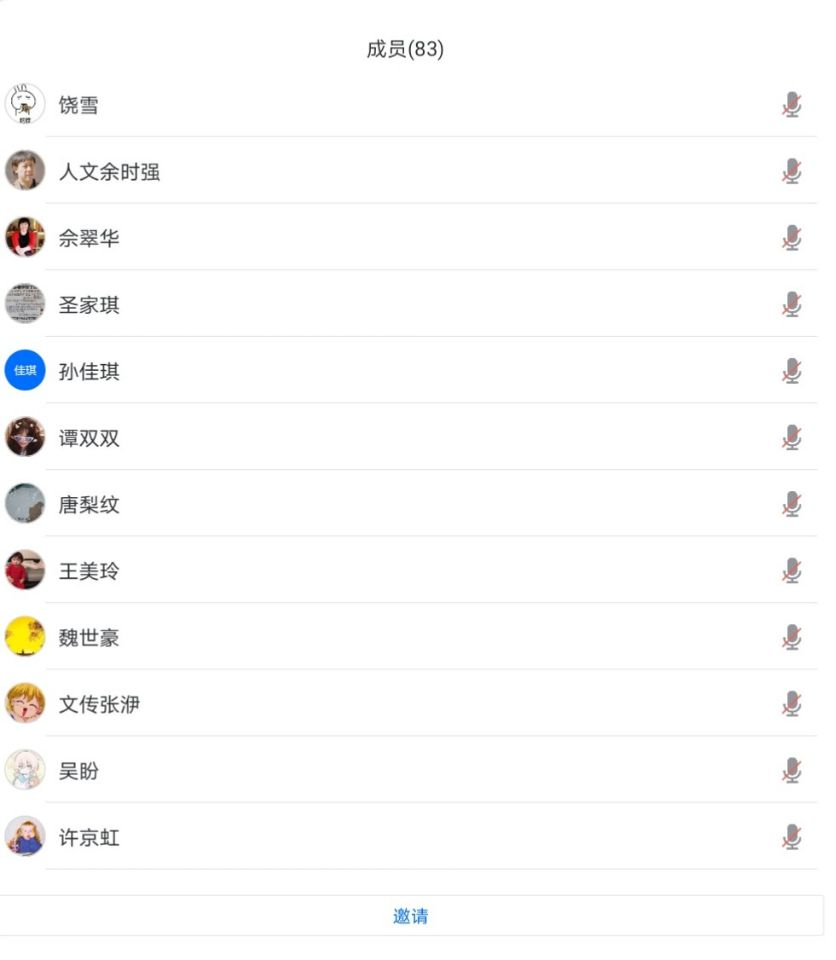
Task: Tap the muted mic icon beside 许京虹
Action: [792, 838]
